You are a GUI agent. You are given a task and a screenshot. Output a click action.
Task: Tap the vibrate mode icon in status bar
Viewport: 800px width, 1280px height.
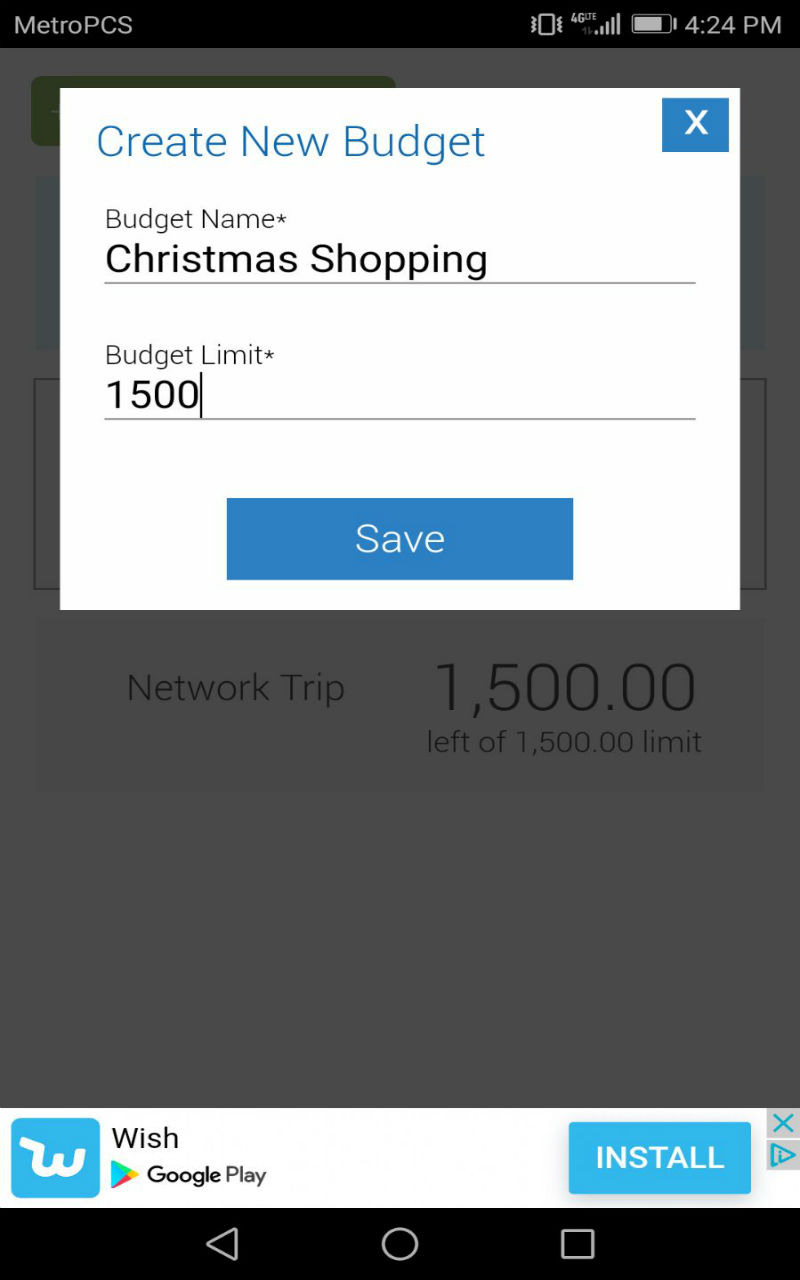click(x=544, y=24)
